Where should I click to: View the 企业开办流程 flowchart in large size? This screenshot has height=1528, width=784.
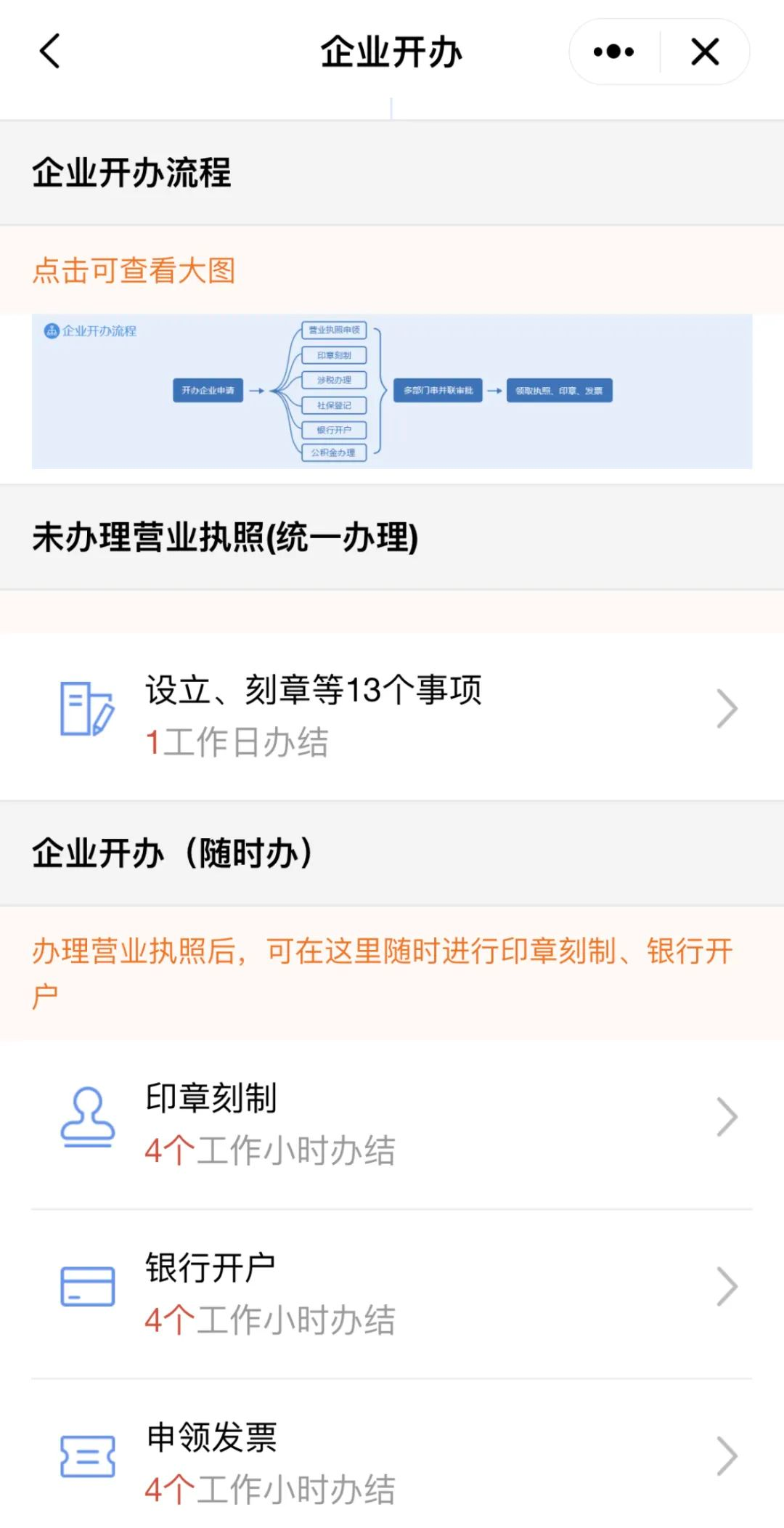tap(392, 391)
